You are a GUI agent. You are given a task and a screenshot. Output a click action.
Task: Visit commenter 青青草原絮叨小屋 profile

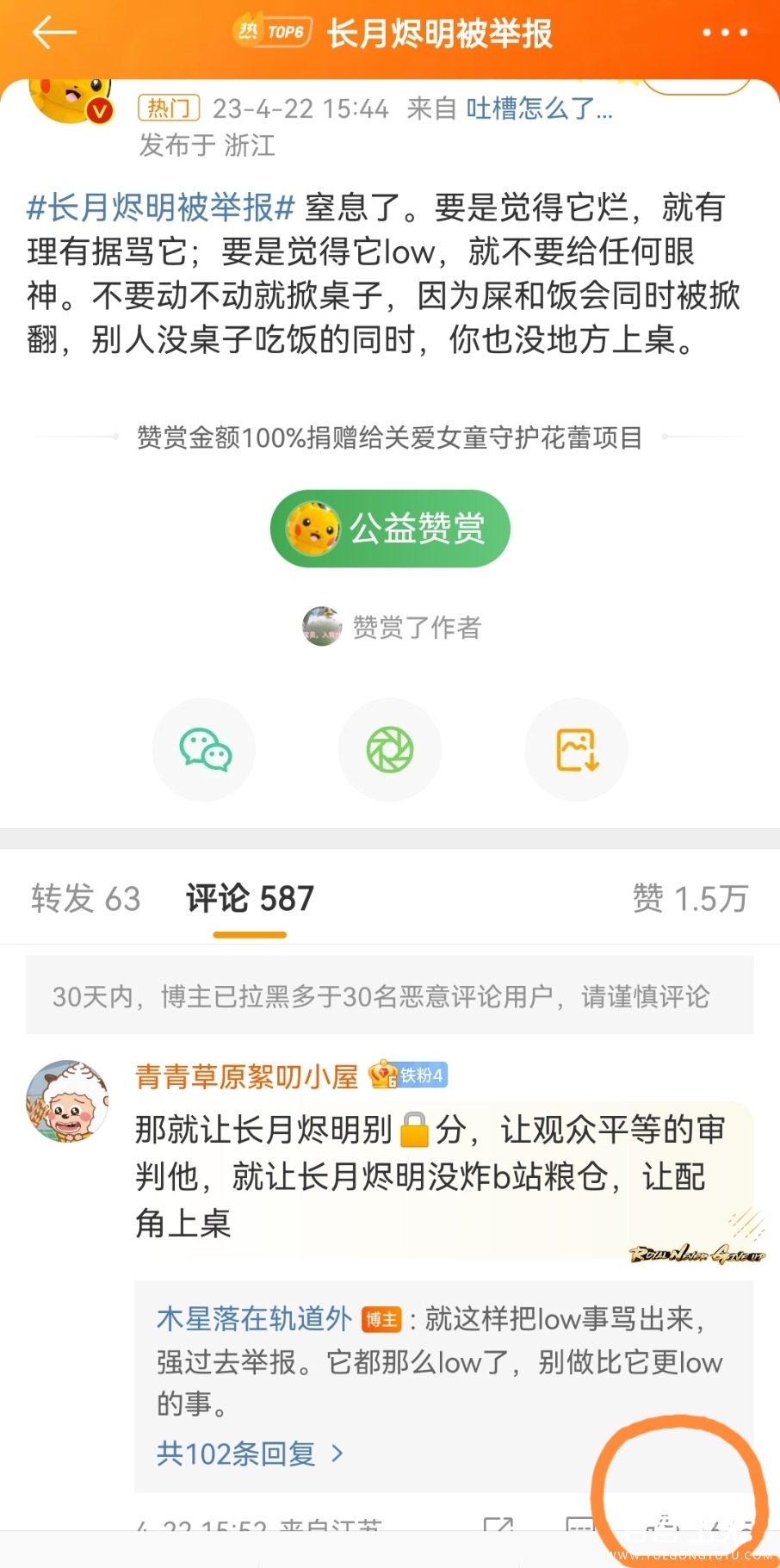click(248, 1075)
